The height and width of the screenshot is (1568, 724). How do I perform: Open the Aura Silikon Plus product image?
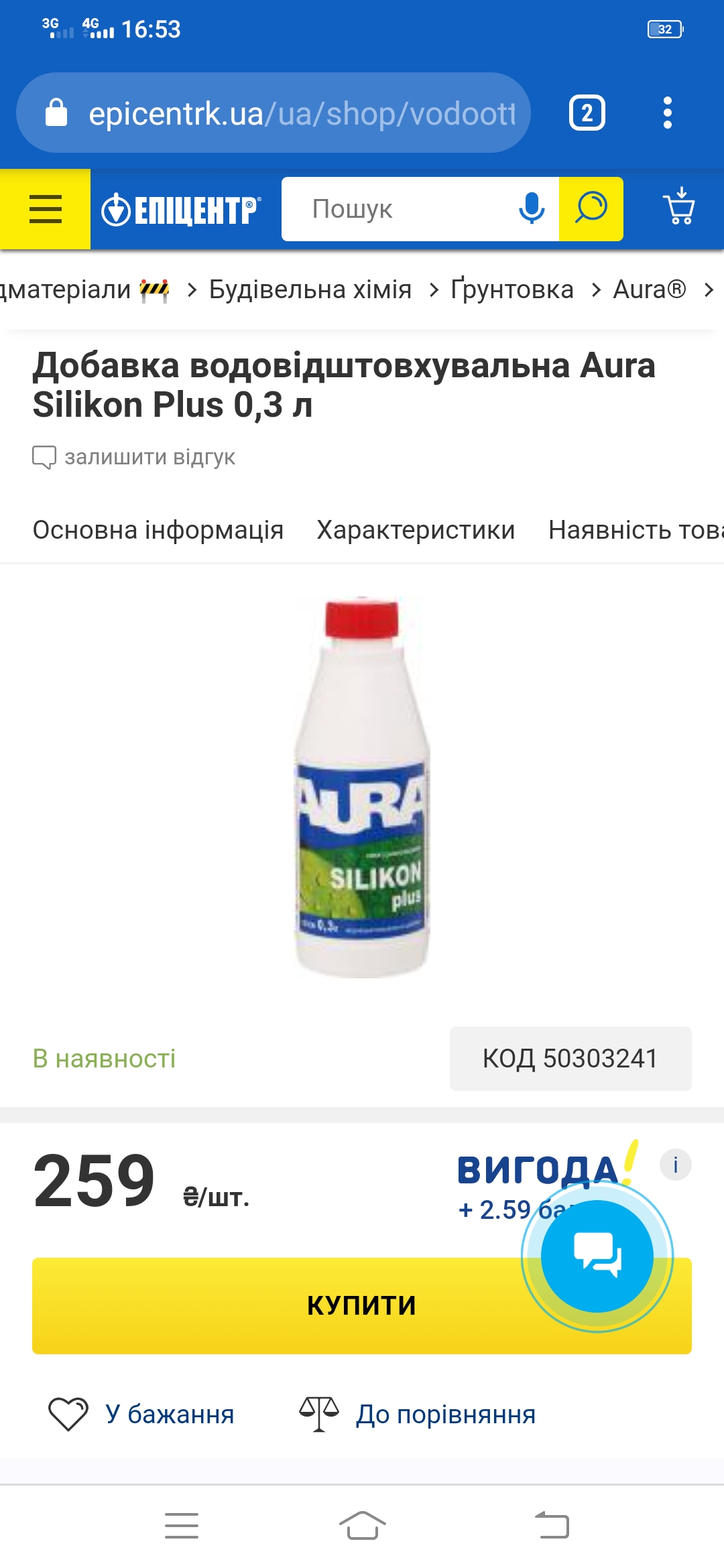[x=362, y=787]
